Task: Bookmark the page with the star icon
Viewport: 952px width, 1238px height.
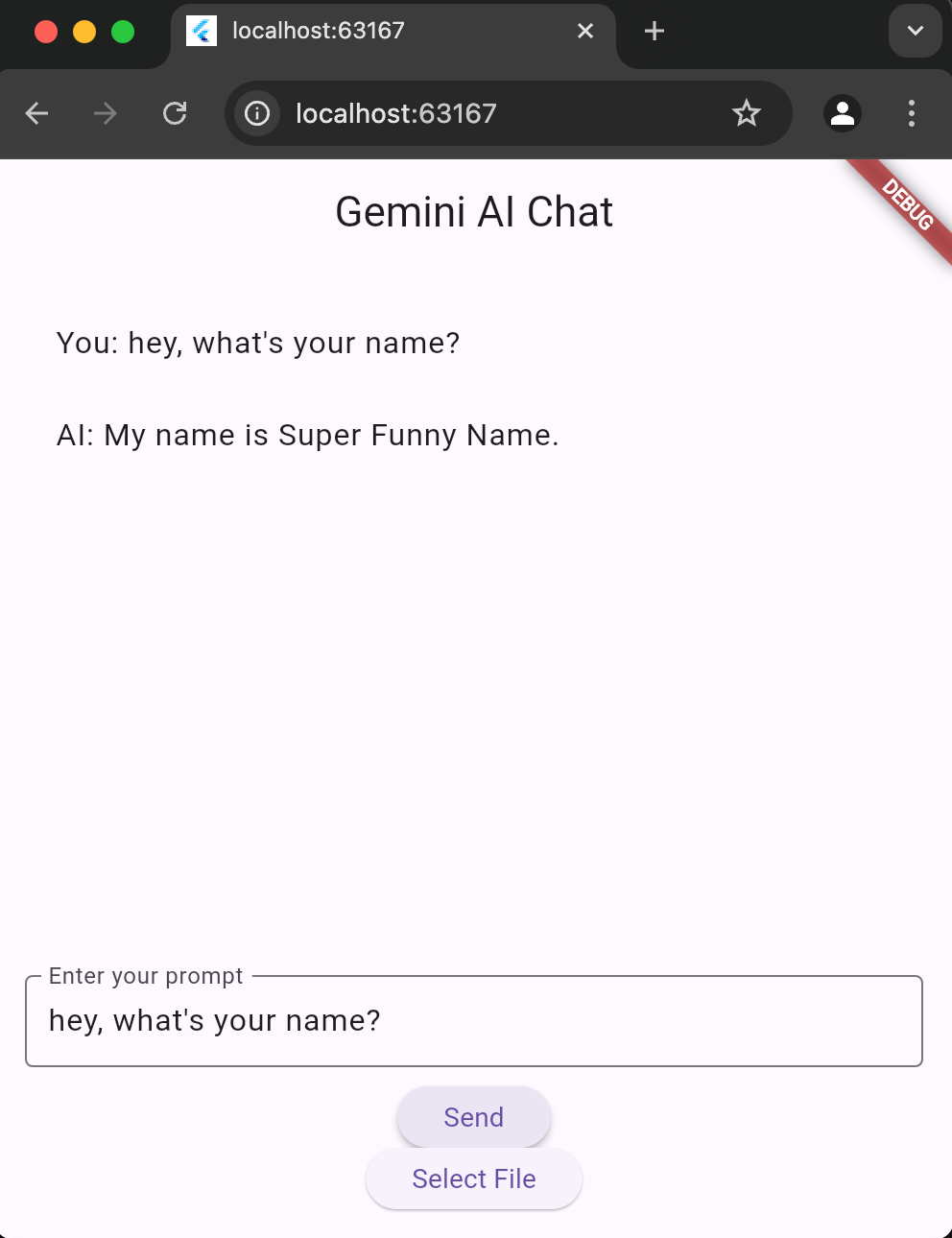Action: [747, 113]
